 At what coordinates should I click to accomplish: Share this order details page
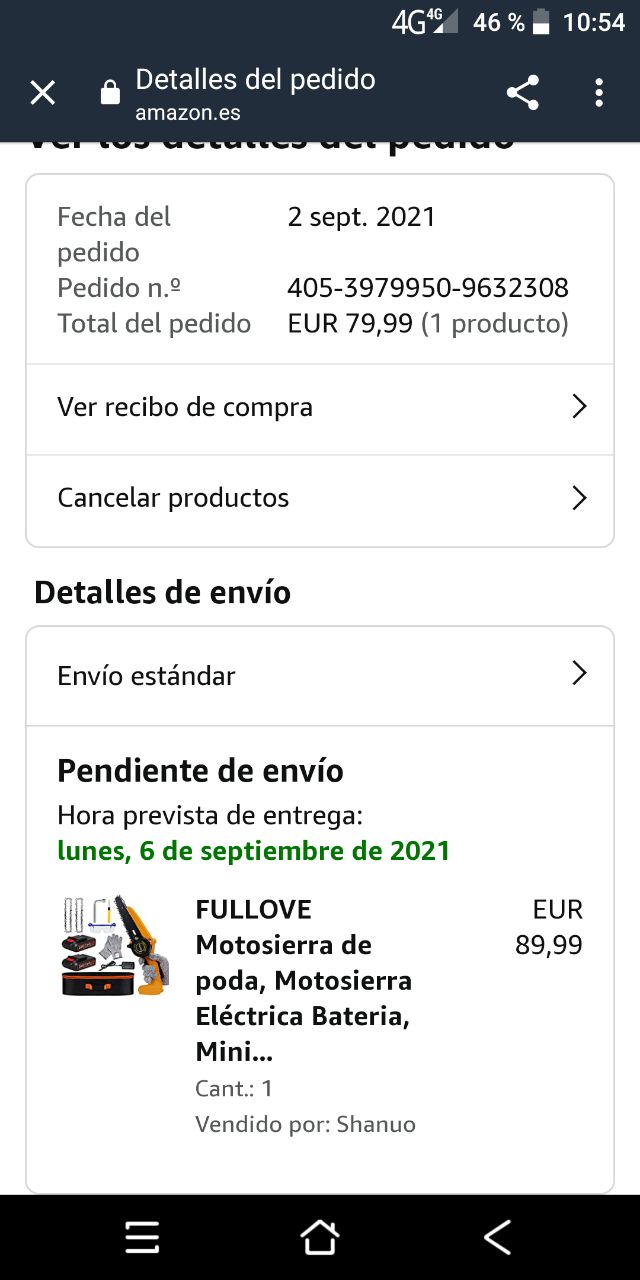pyautogui.click(x=522, y=93)
